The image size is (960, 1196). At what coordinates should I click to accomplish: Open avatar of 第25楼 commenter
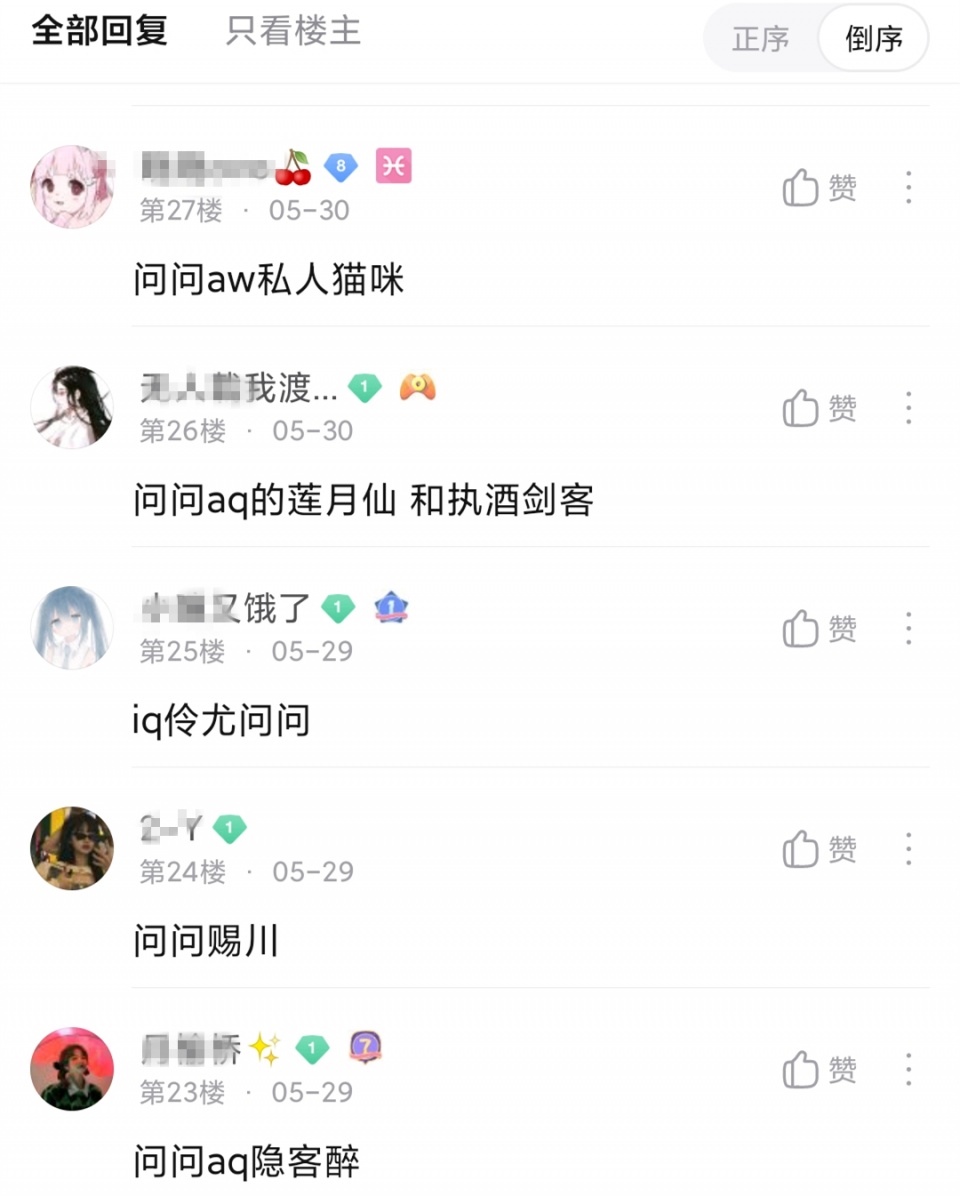point(72,628)
